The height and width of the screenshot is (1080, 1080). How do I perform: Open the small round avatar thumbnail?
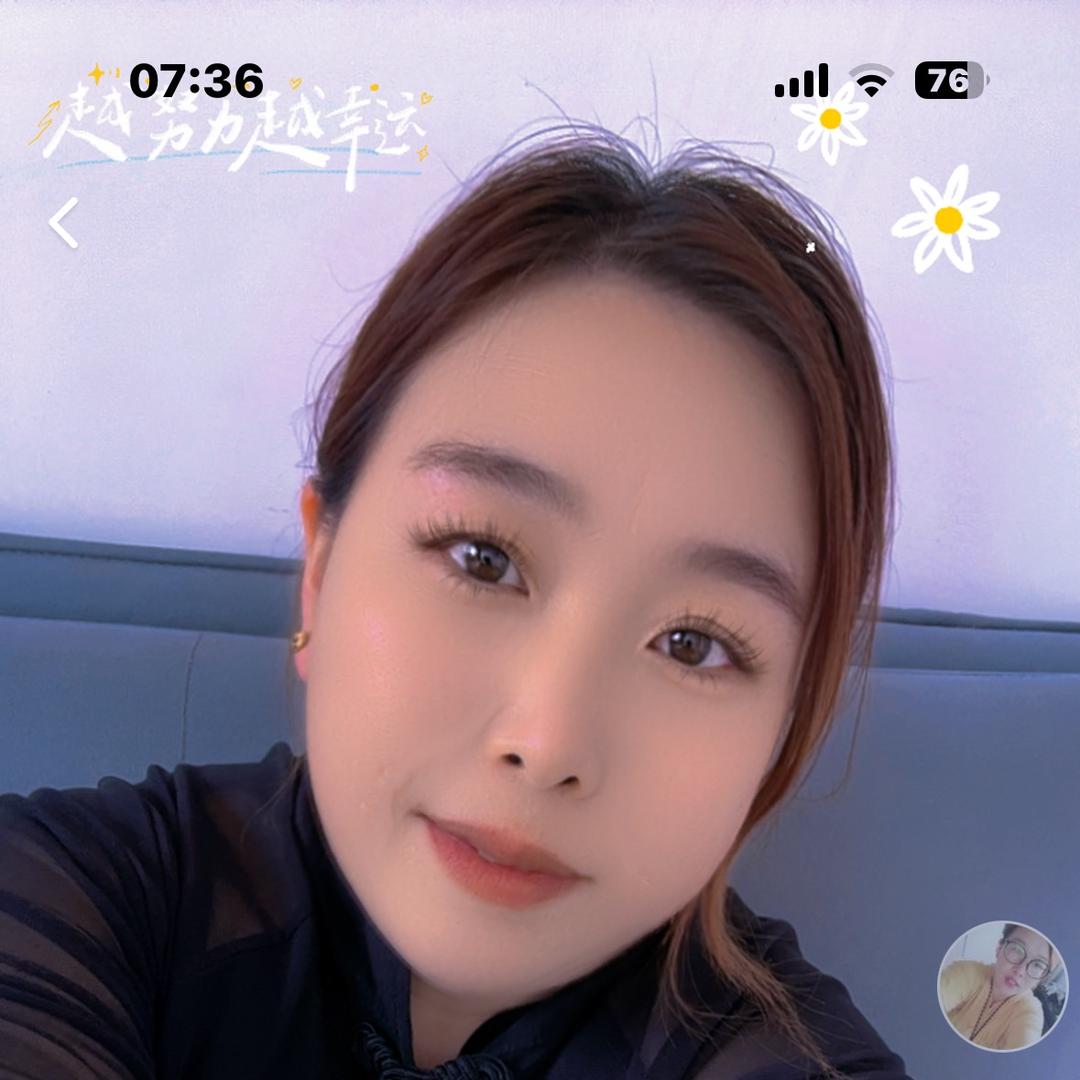pos(1002,986)
